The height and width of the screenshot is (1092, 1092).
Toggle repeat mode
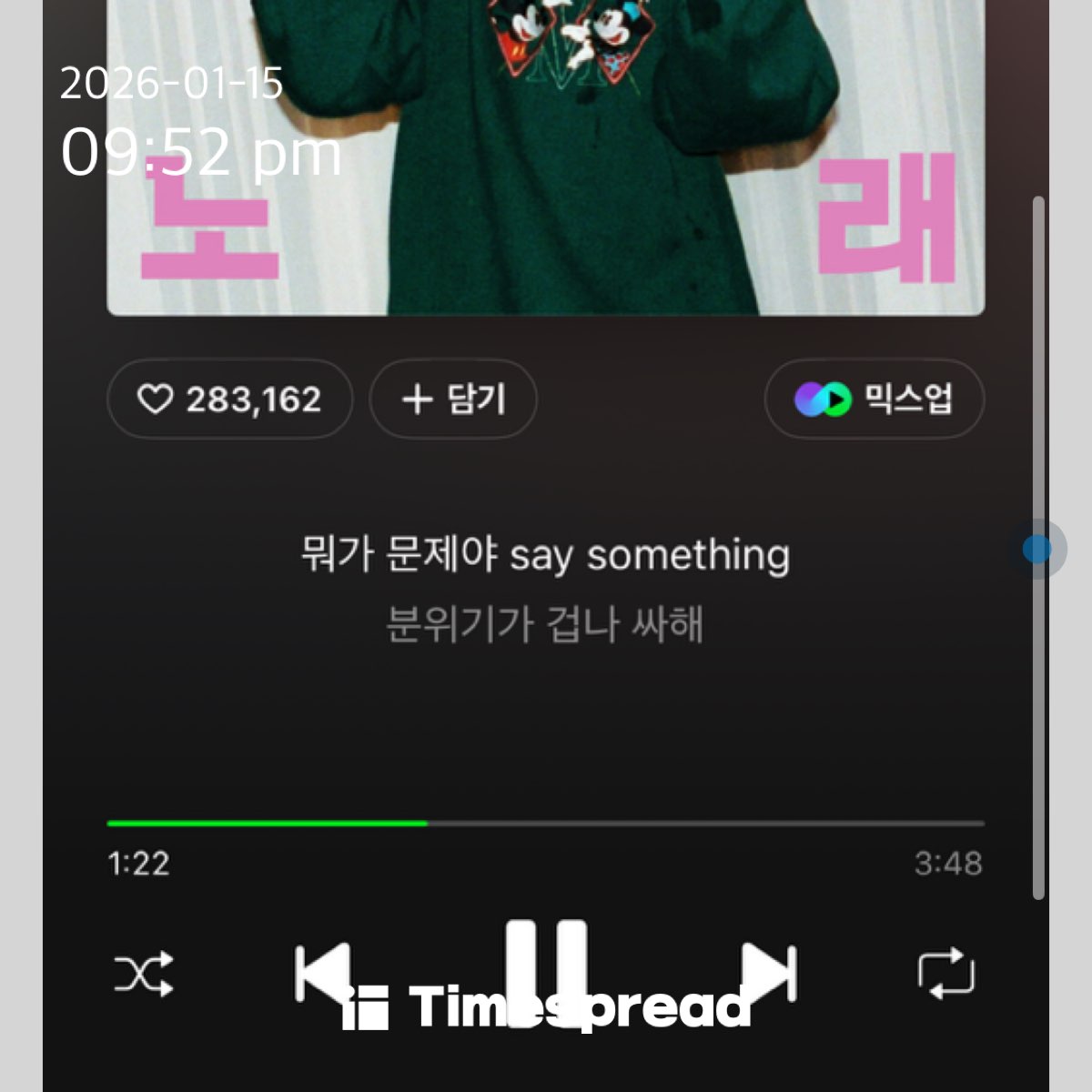(x=946, y=975)
